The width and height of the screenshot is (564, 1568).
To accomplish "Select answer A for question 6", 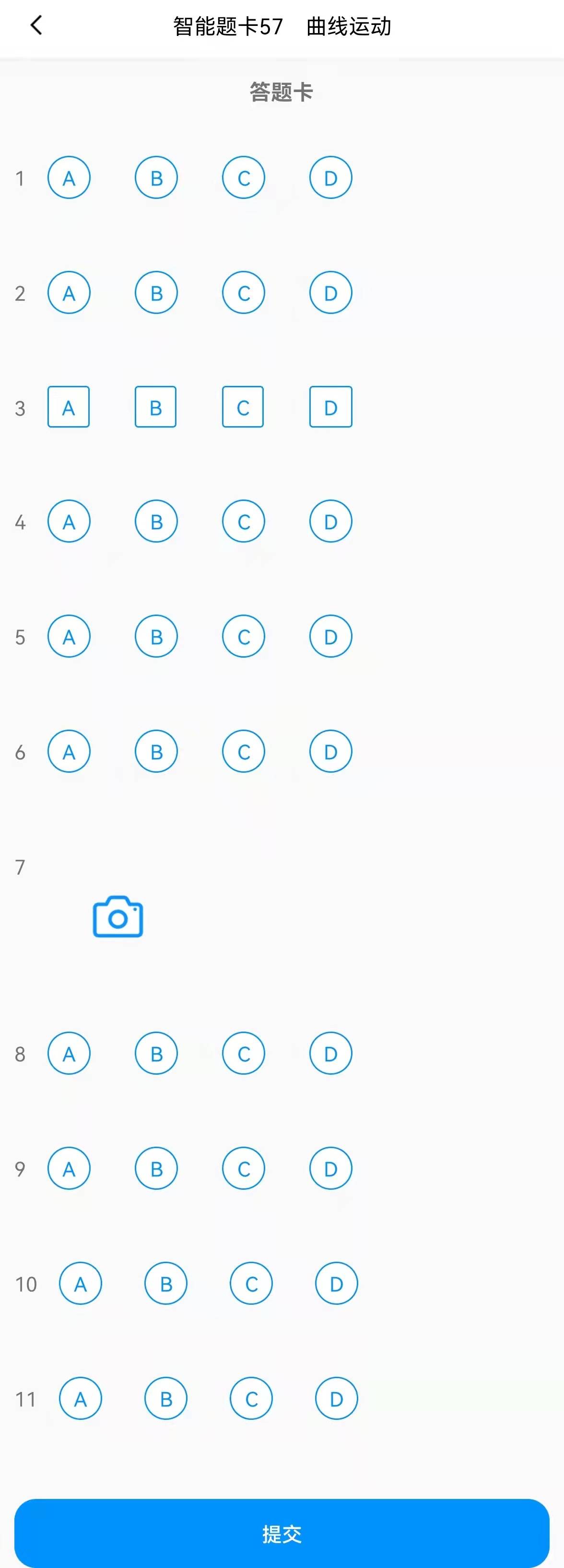I will 69,752.
